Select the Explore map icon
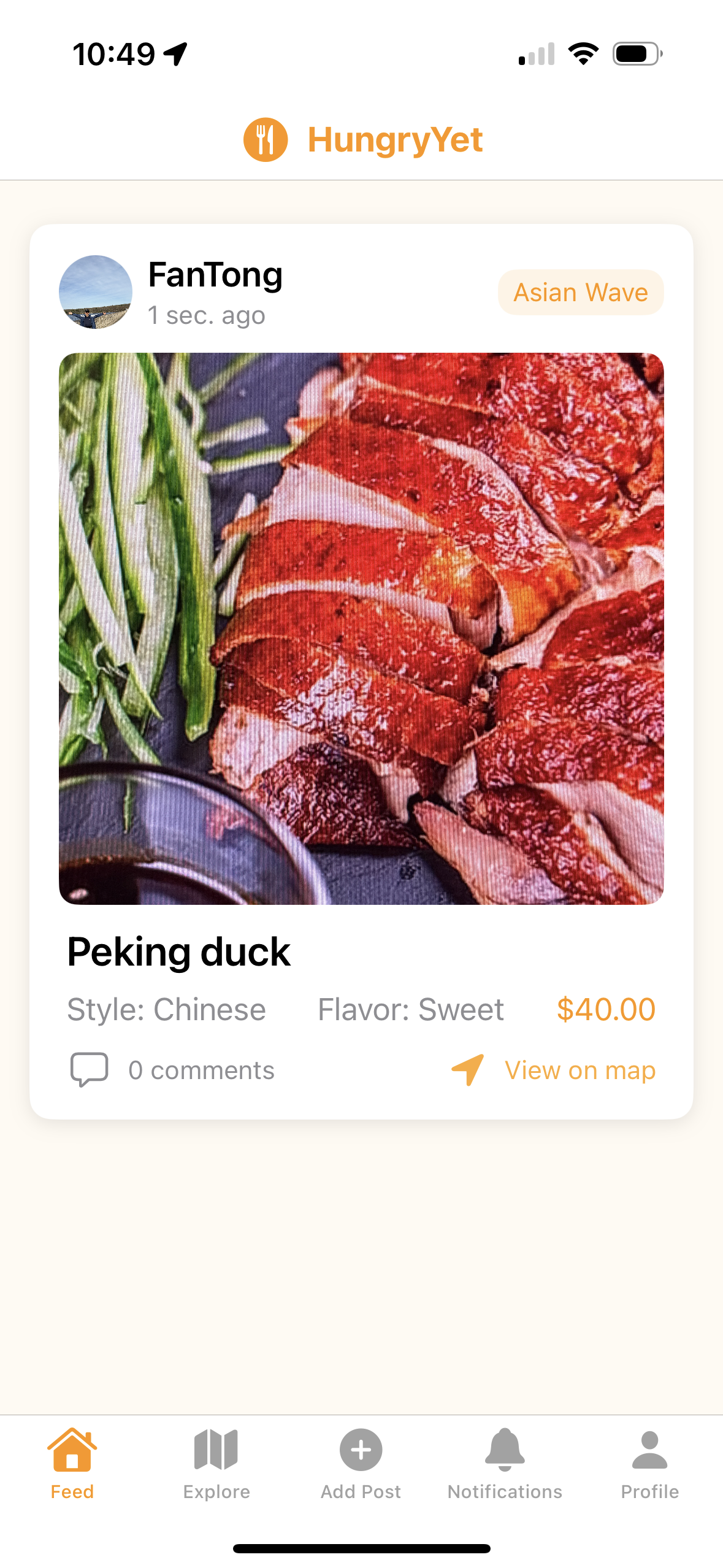 (x=216, y=1449)
